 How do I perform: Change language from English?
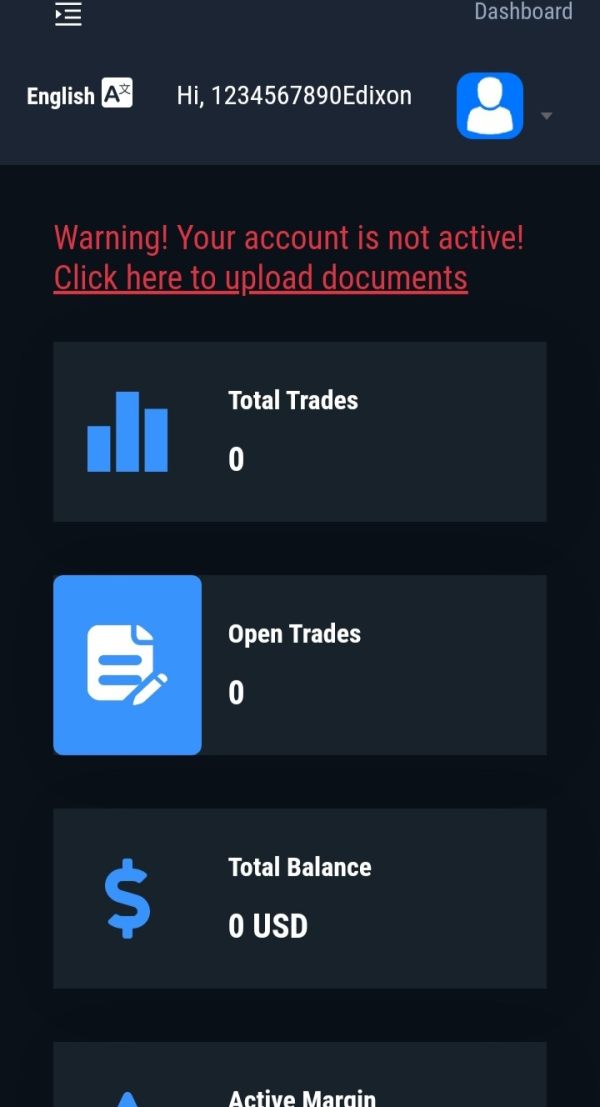[80, 95]
